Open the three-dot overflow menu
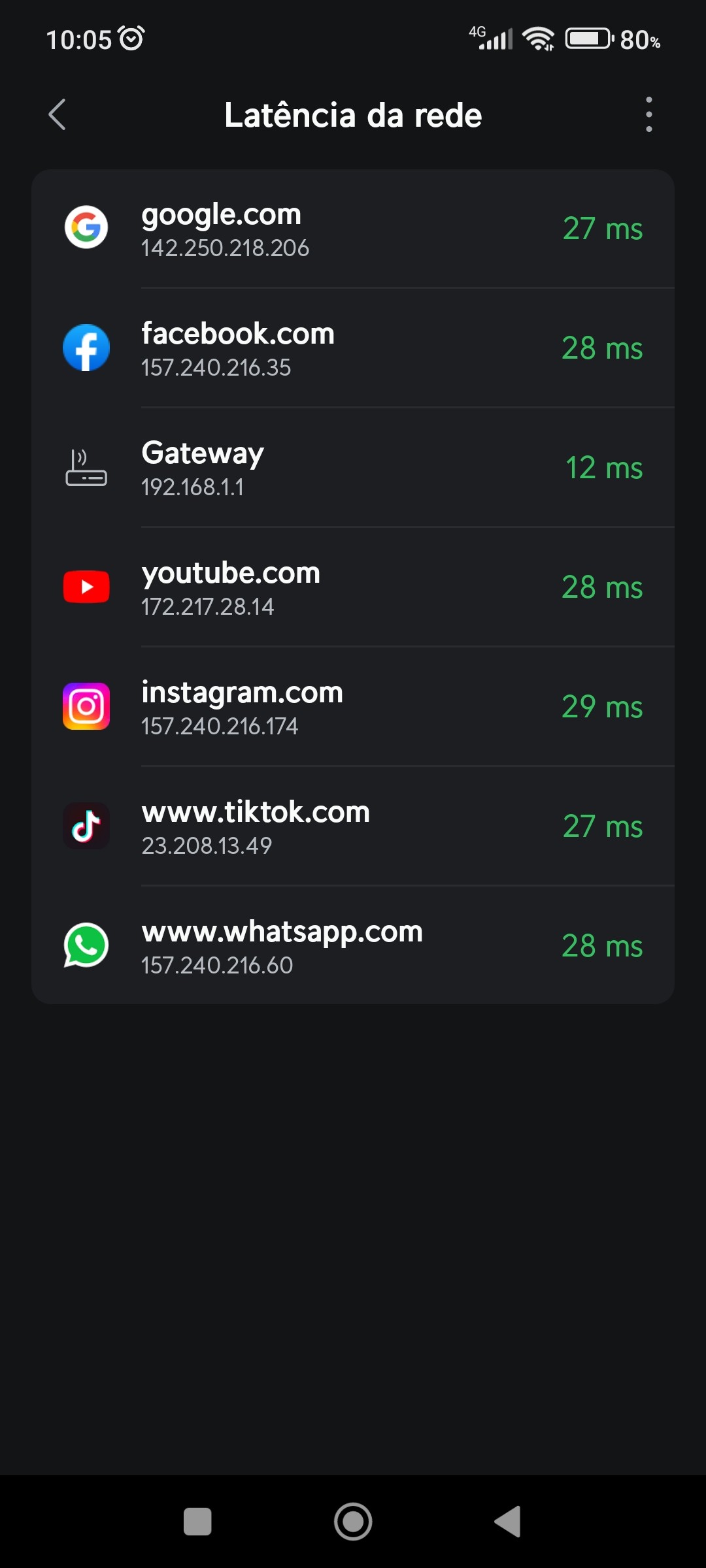706x1568 pixels. tap(648, 115)
